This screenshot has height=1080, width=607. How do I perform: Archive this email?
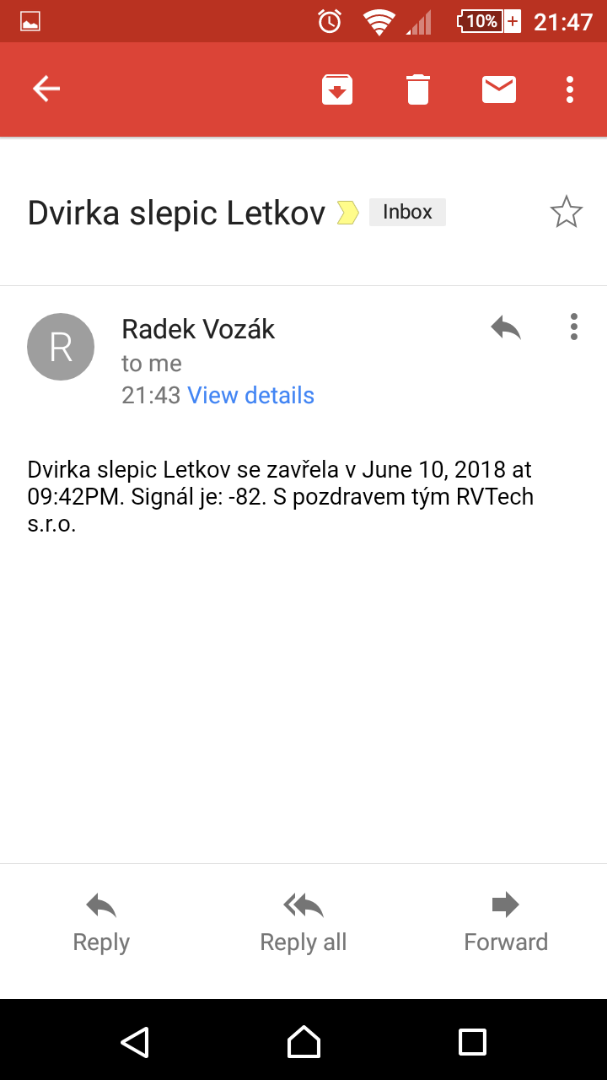(x=337, y=90)
